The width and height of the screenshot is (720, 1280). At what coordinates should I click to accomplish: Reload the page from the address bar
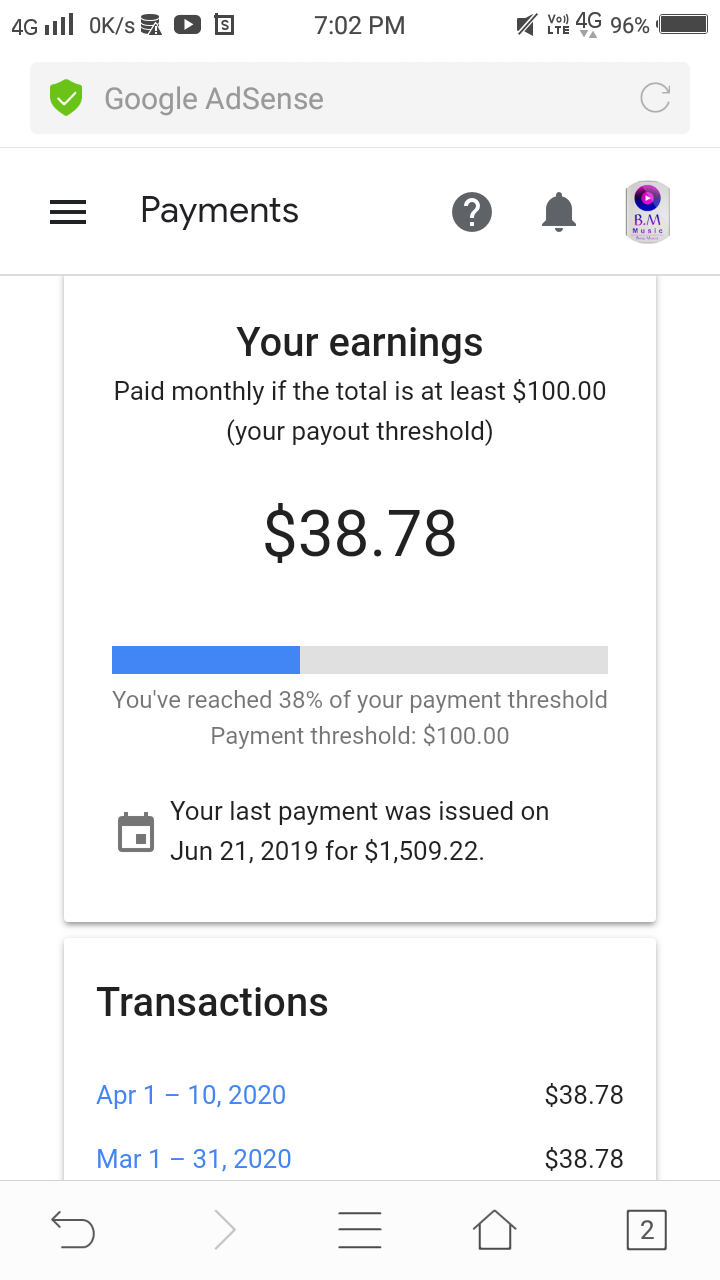655,98
